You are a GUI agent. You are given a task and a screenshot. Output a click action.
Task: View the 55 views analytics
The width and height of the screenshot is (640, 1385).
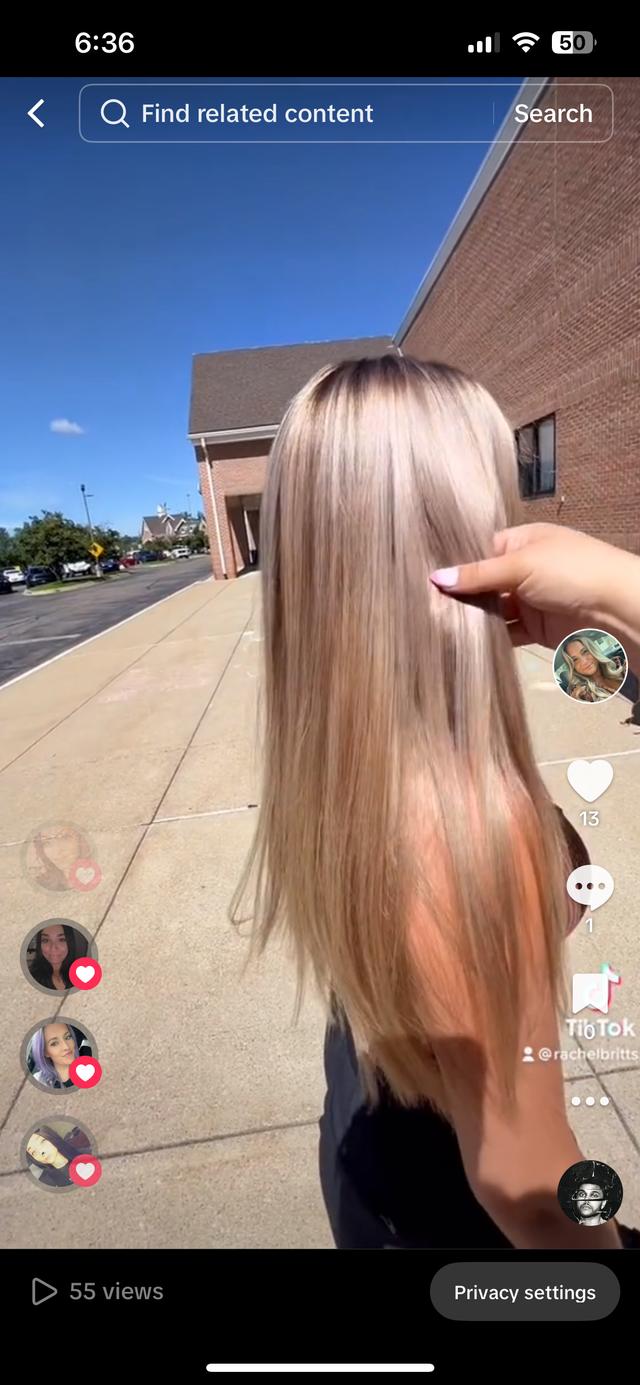98,1292
